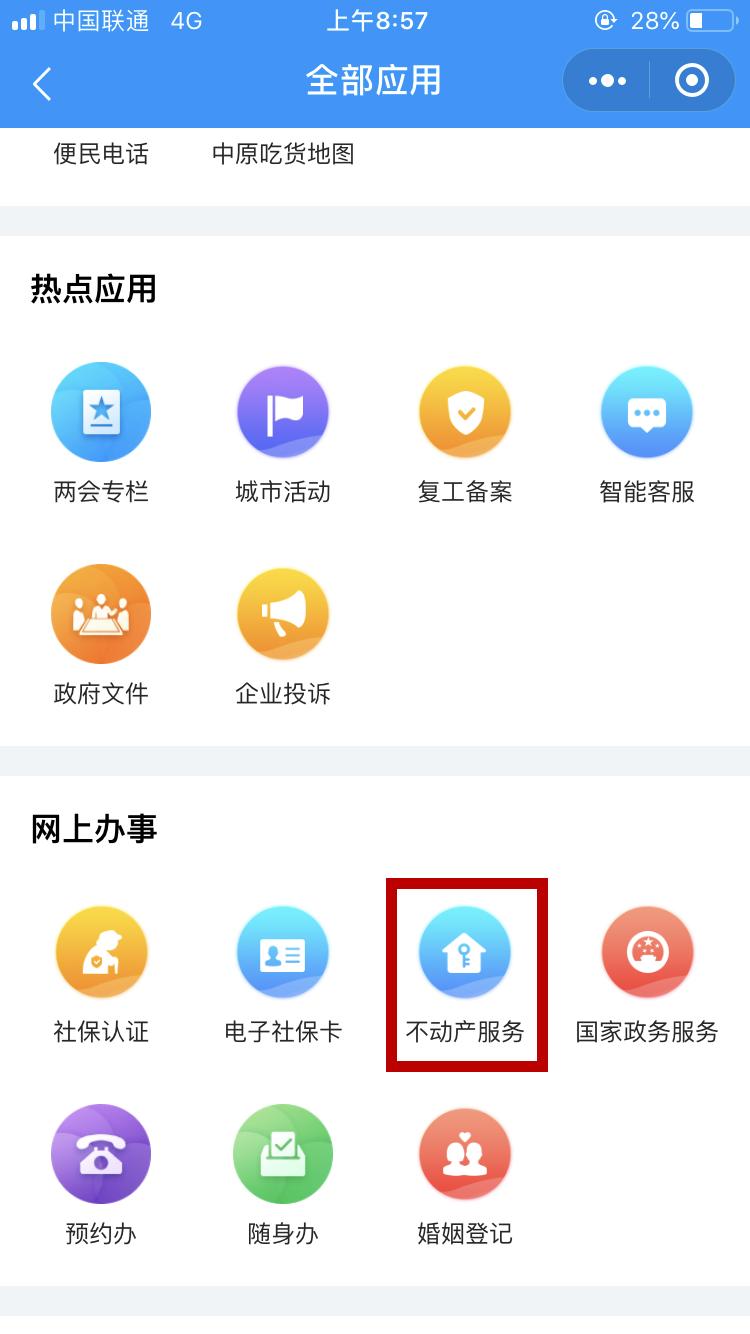750x1334 pixels.
Task: Select 复工备案
Action: (x=465, y=413)
